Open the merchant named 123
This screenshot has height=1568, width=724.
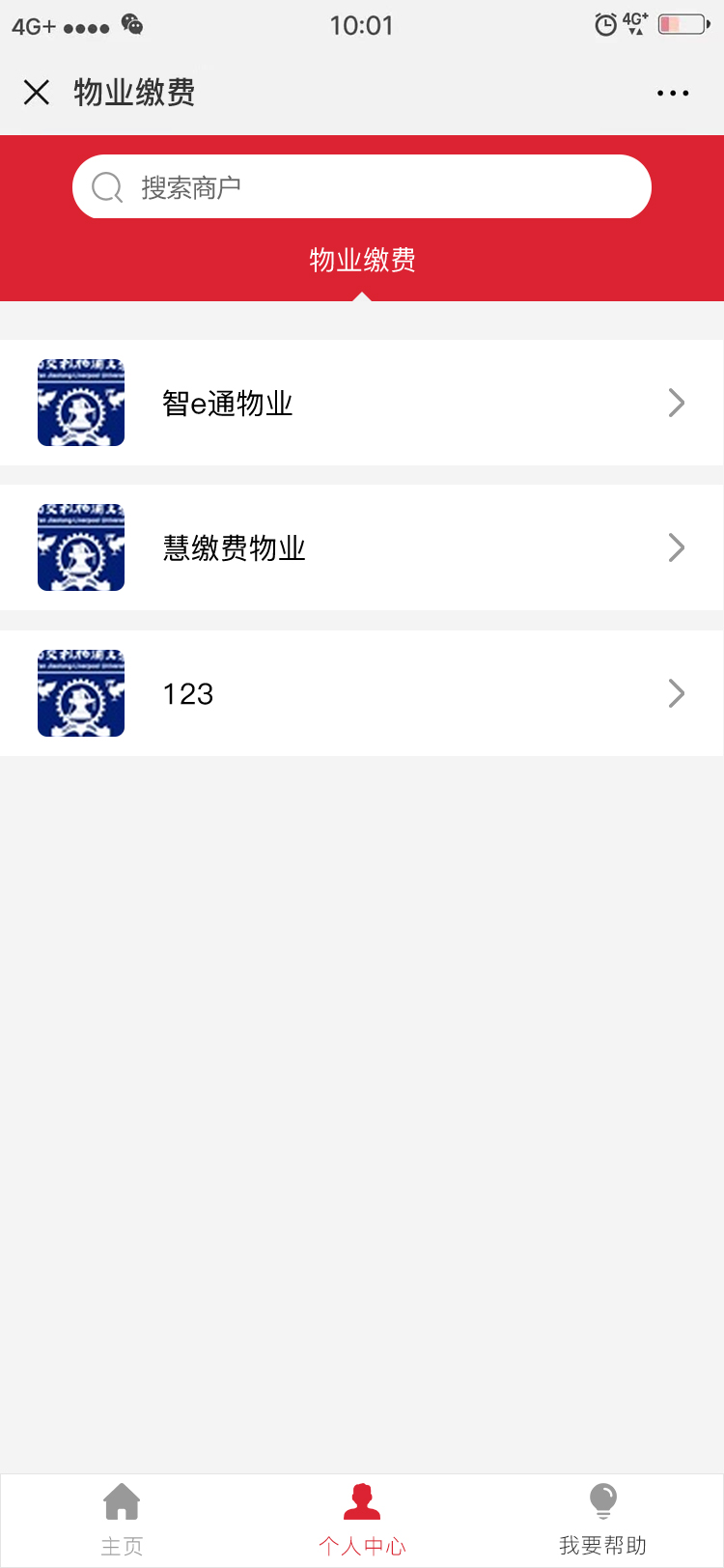pos(362,693)
